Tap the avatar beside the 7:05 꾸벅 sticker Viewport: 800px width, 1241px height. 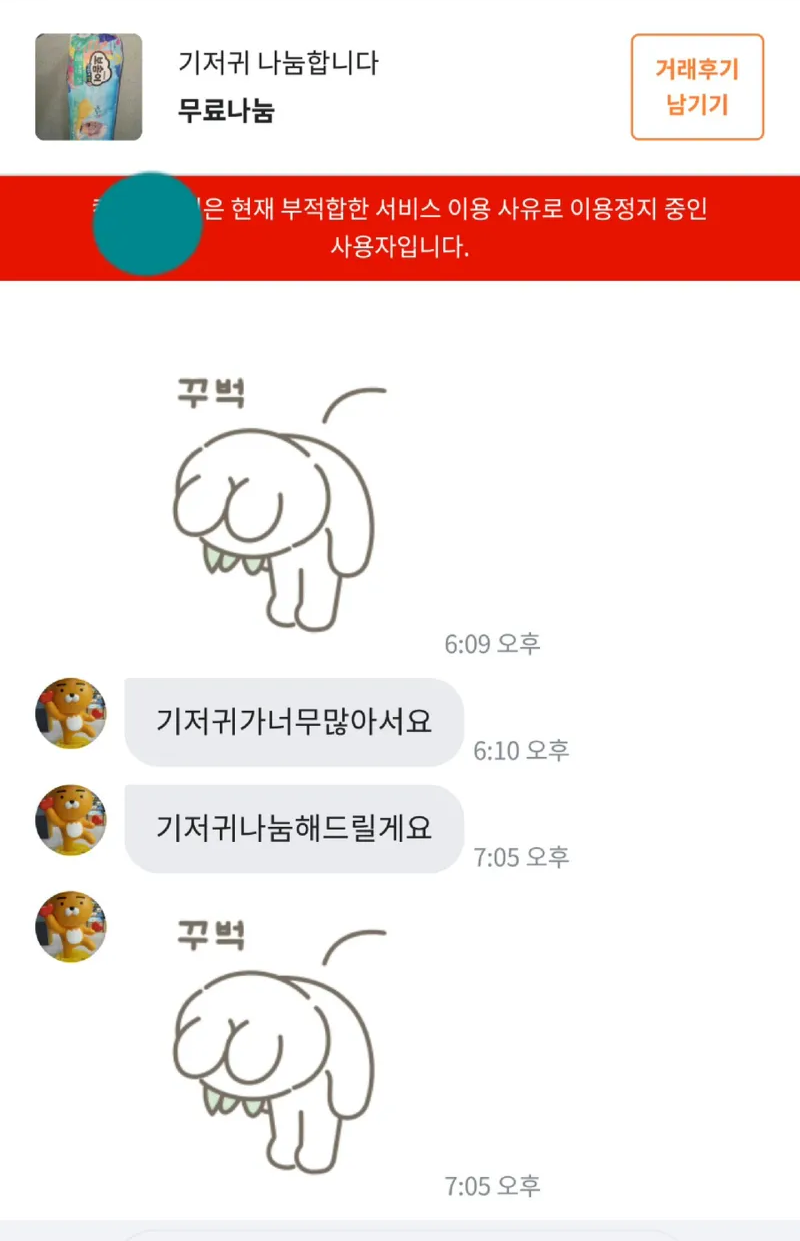(x=71, y=927)
